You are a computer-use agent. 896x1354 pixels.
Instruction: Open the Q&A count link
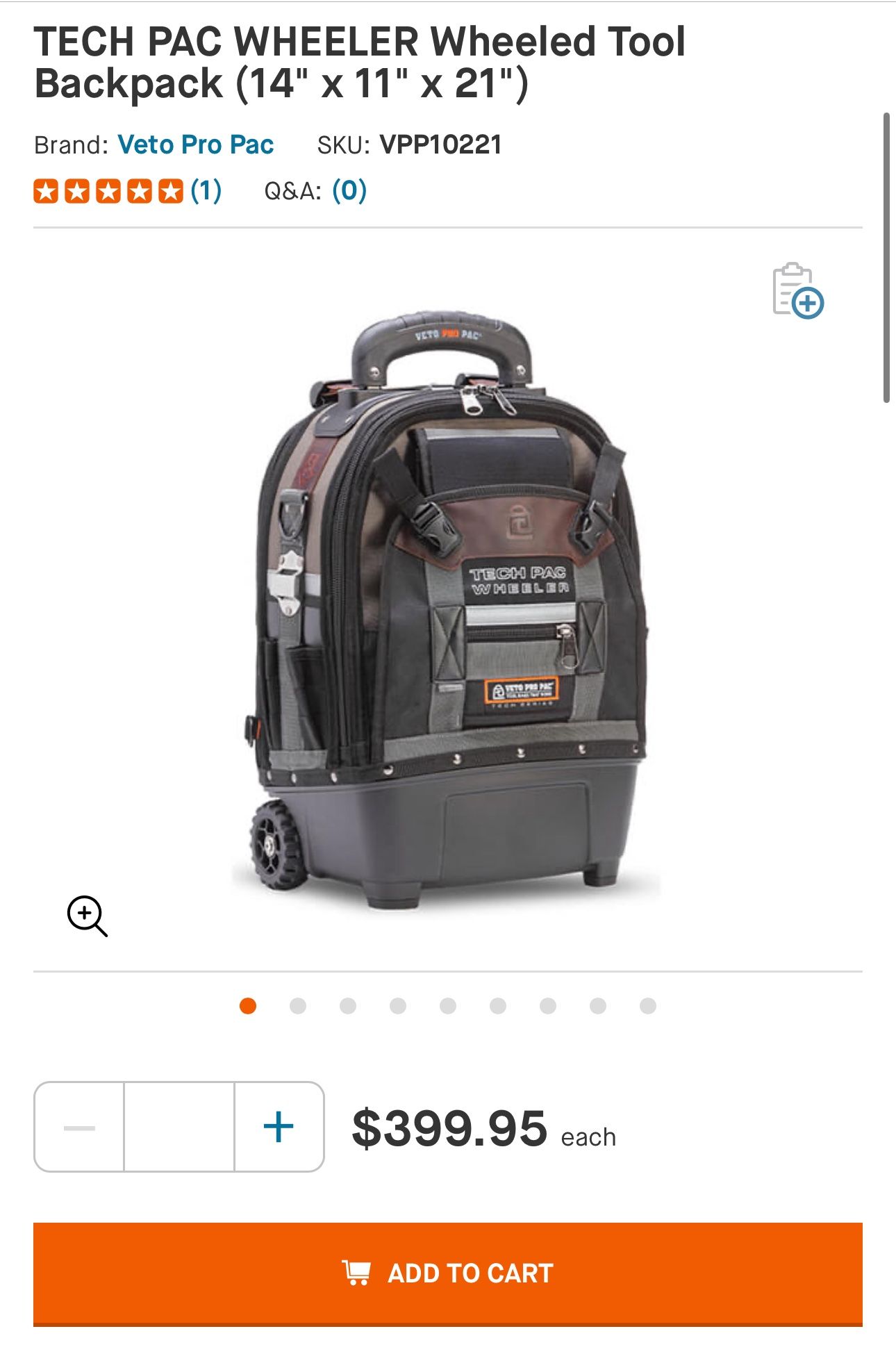pos(349,190)
